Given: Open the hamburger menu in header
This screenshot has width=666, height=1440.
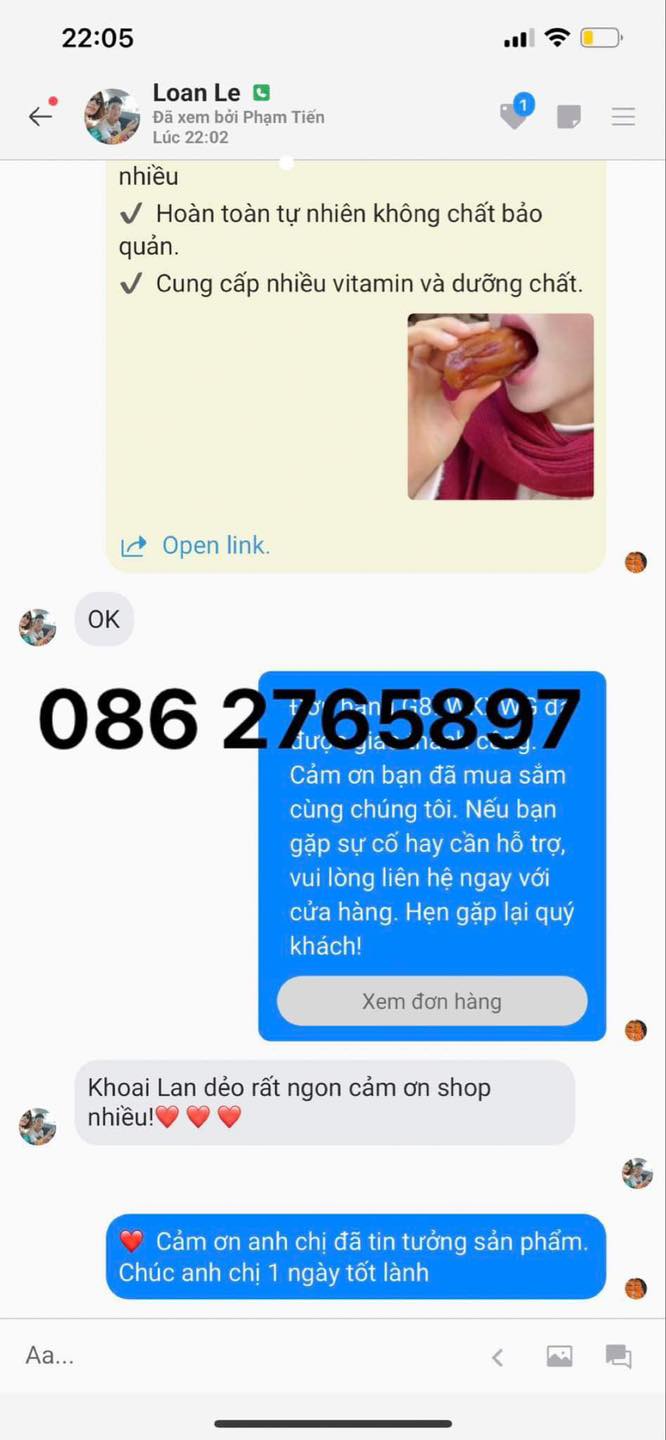Looking at the screenshot, I should [x=623, y=117].
